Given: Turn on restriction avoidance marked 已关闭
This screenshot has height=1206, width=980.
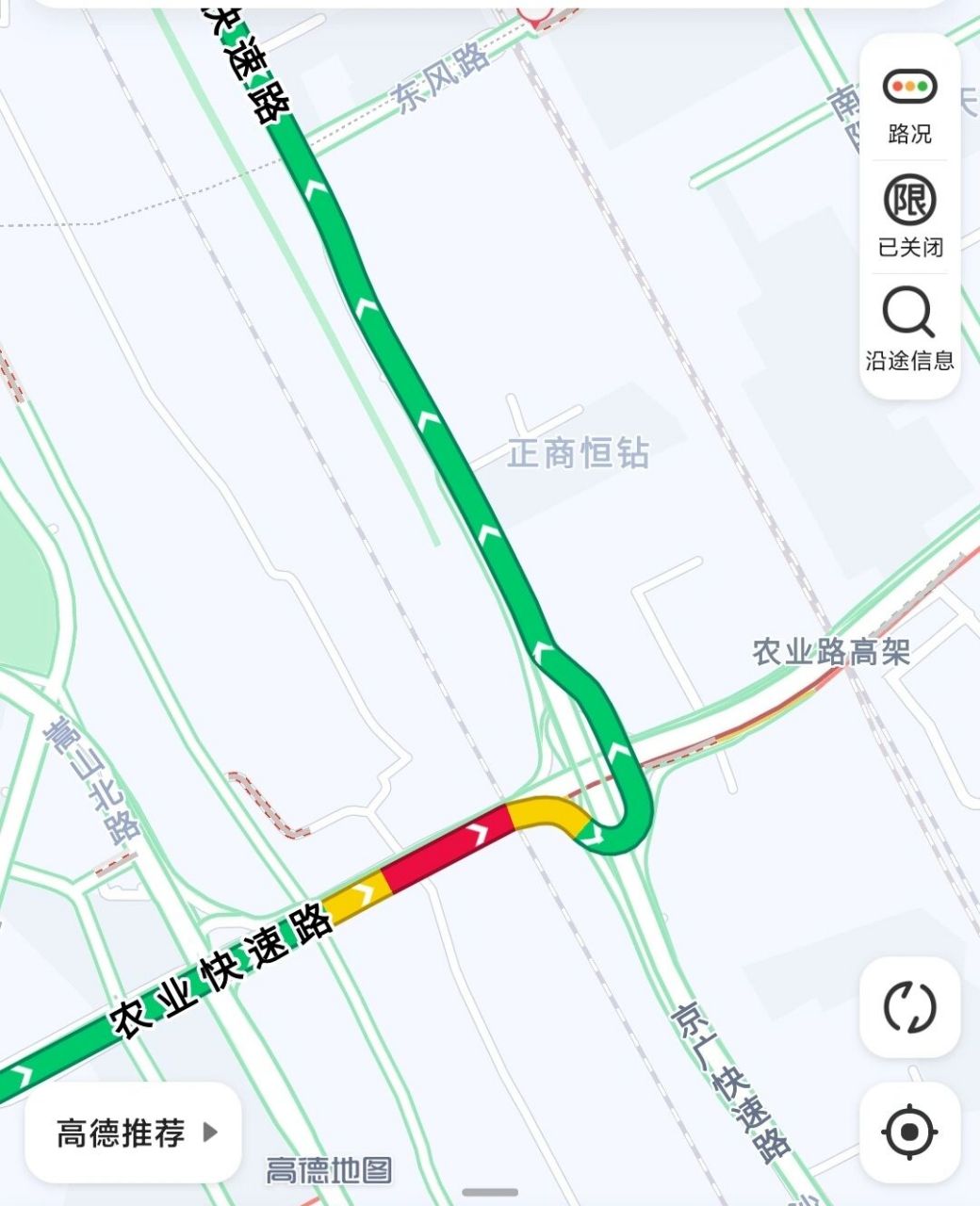Looking at the screenshot, I should pos(907,217).
